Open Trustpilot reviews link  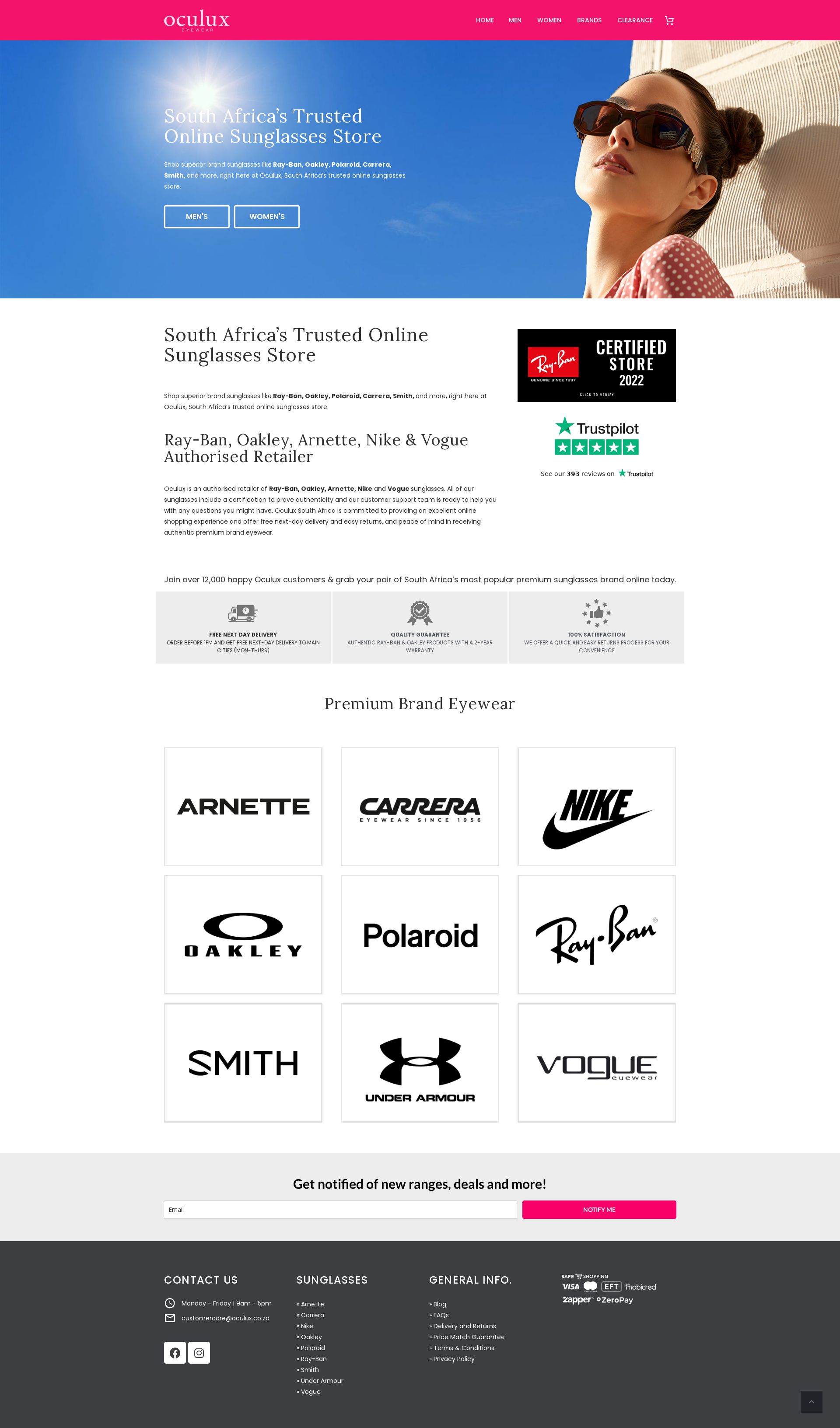596,474
